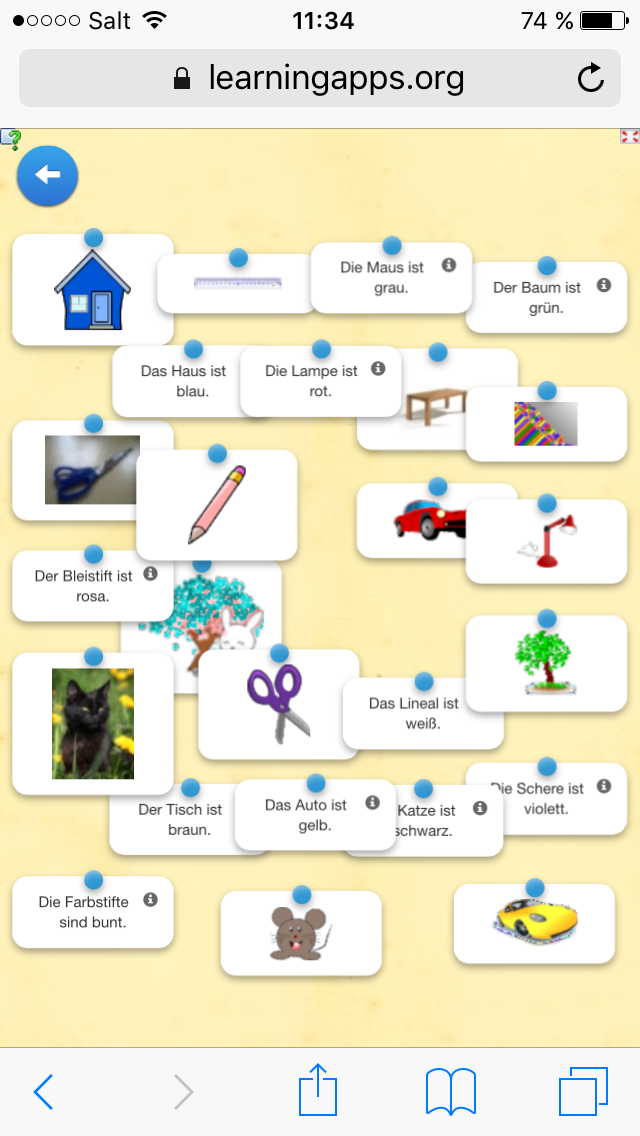Reload the page in the address bar

[x=591, y=78]
